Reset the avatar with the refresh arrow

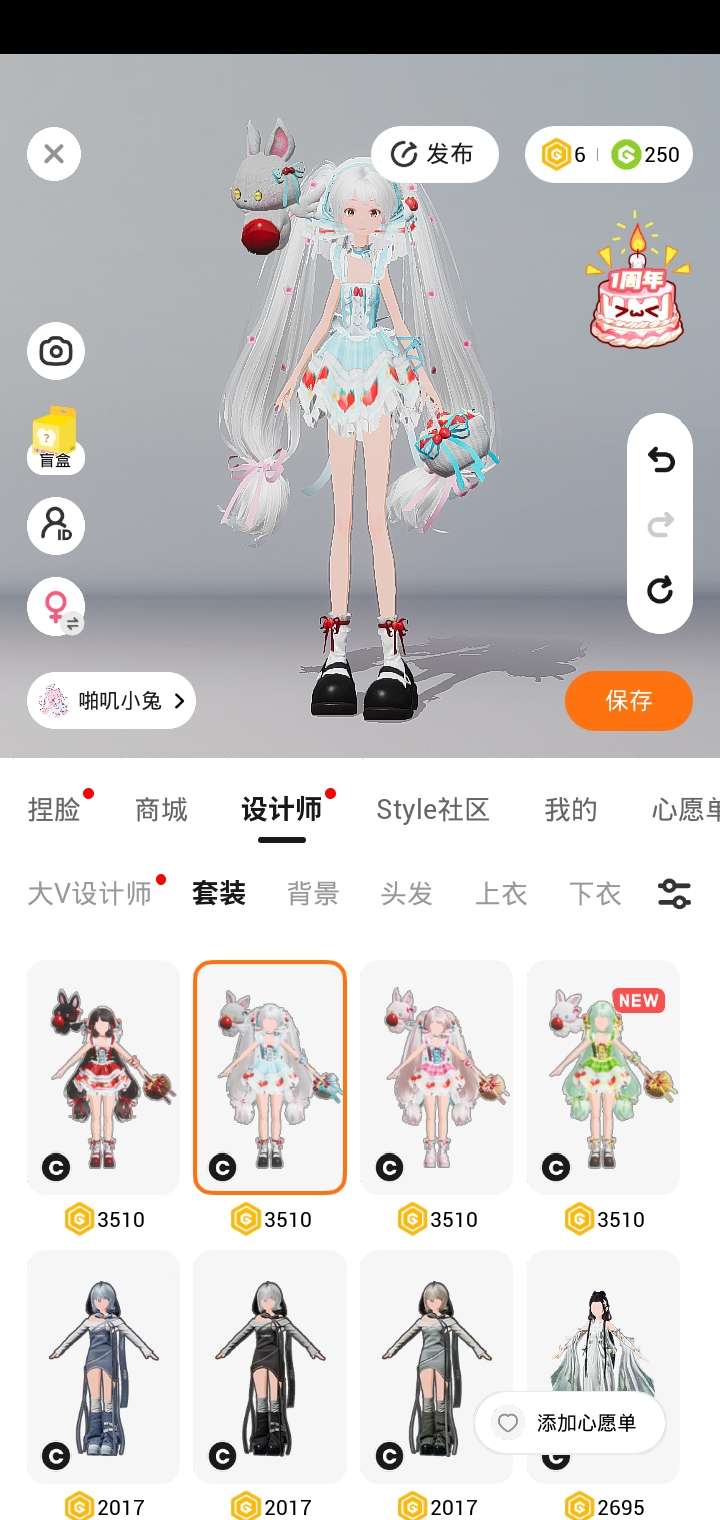point(660,590)
